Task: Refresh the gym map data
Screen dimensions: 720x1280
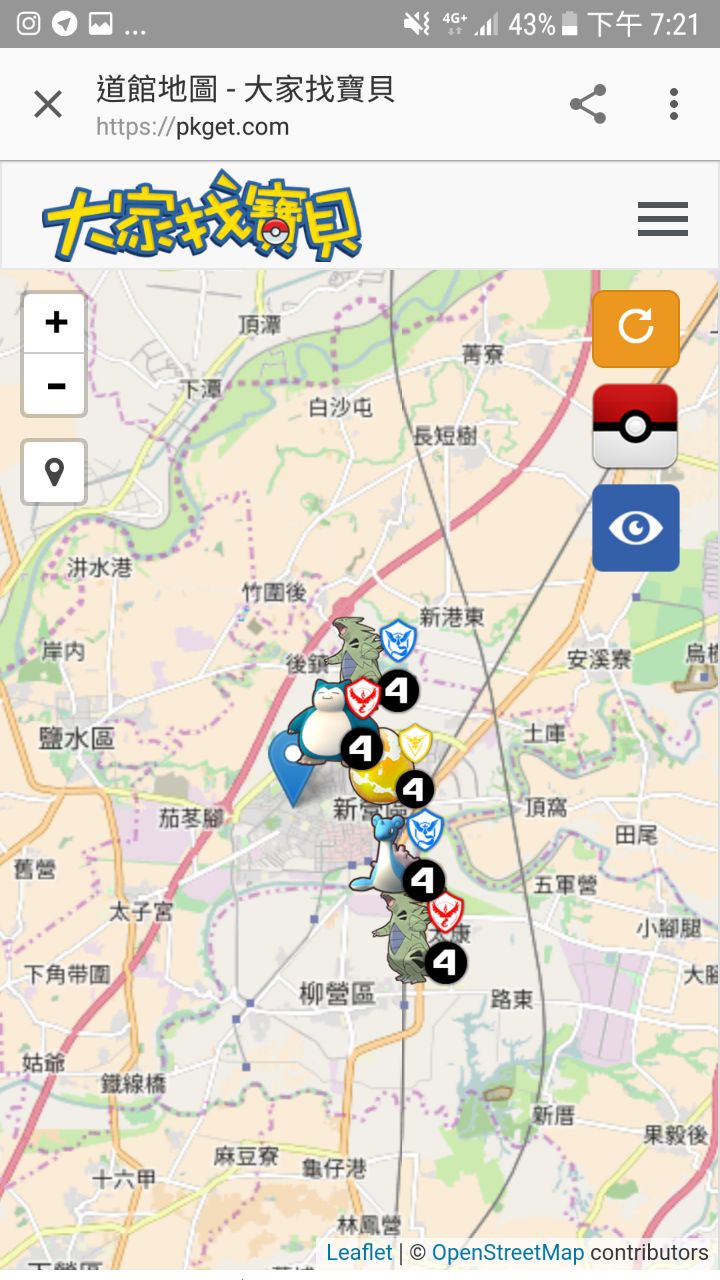Action: (x=636, y=328)
